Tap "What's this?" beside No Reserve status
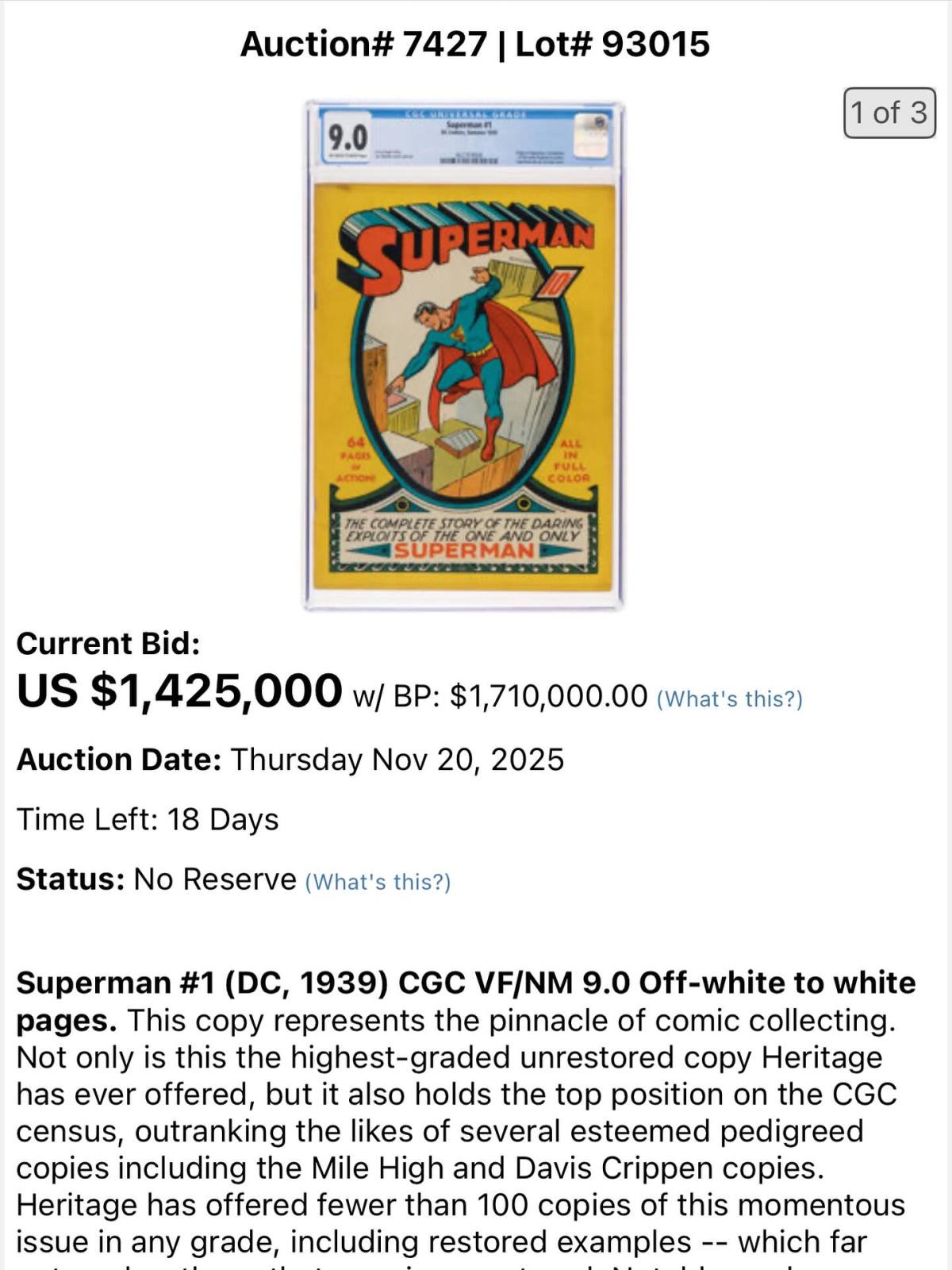 378,882
